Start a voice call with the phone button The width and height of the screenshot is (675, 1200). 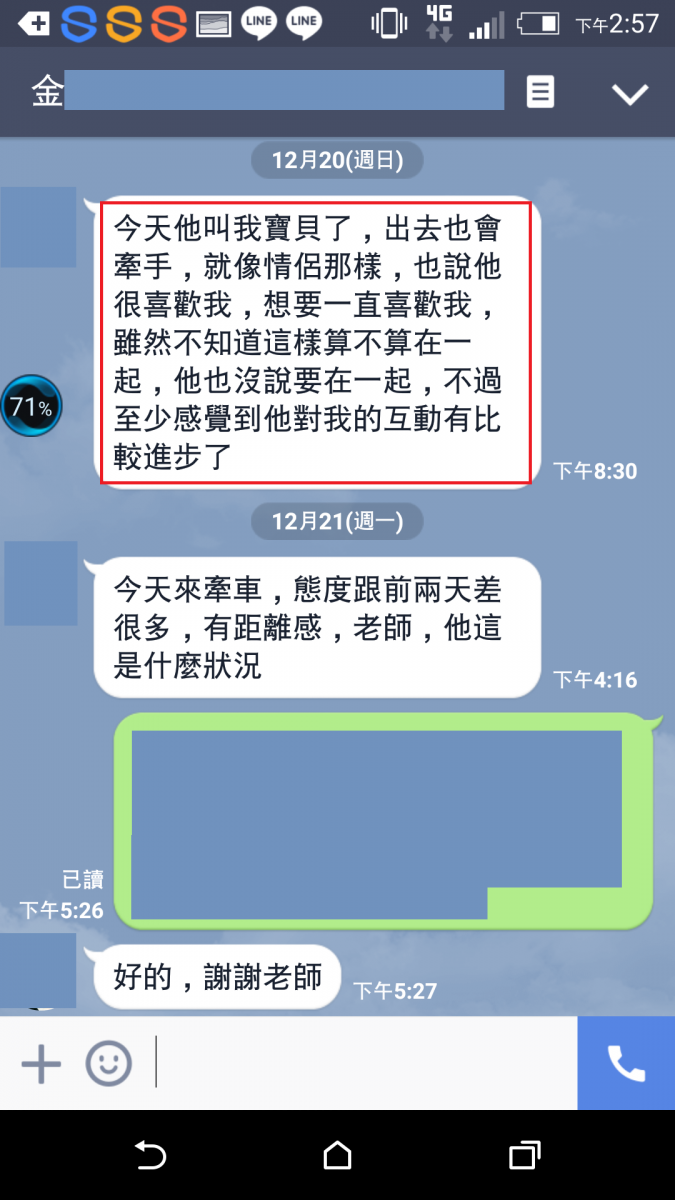coord(626,1064)
